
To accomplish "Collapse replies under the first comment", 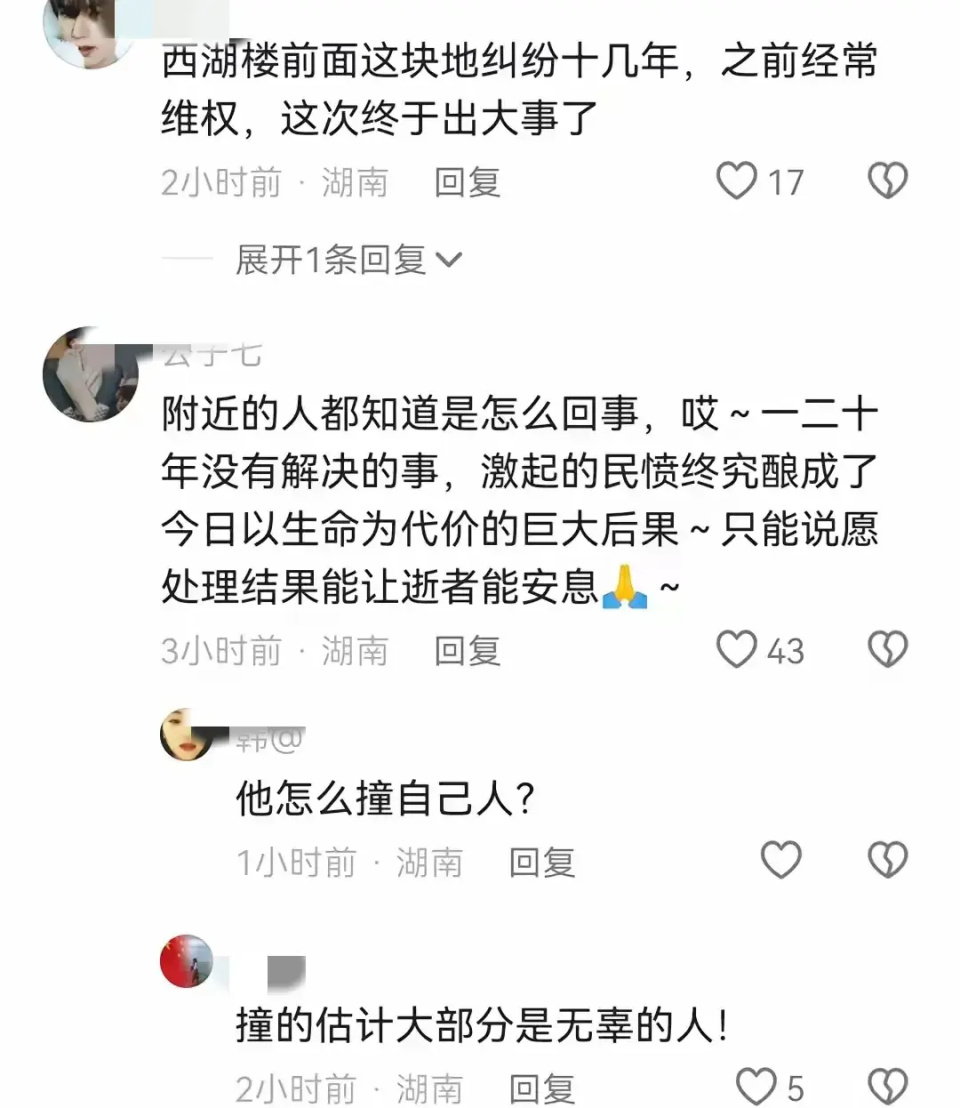I will point(330,259).
